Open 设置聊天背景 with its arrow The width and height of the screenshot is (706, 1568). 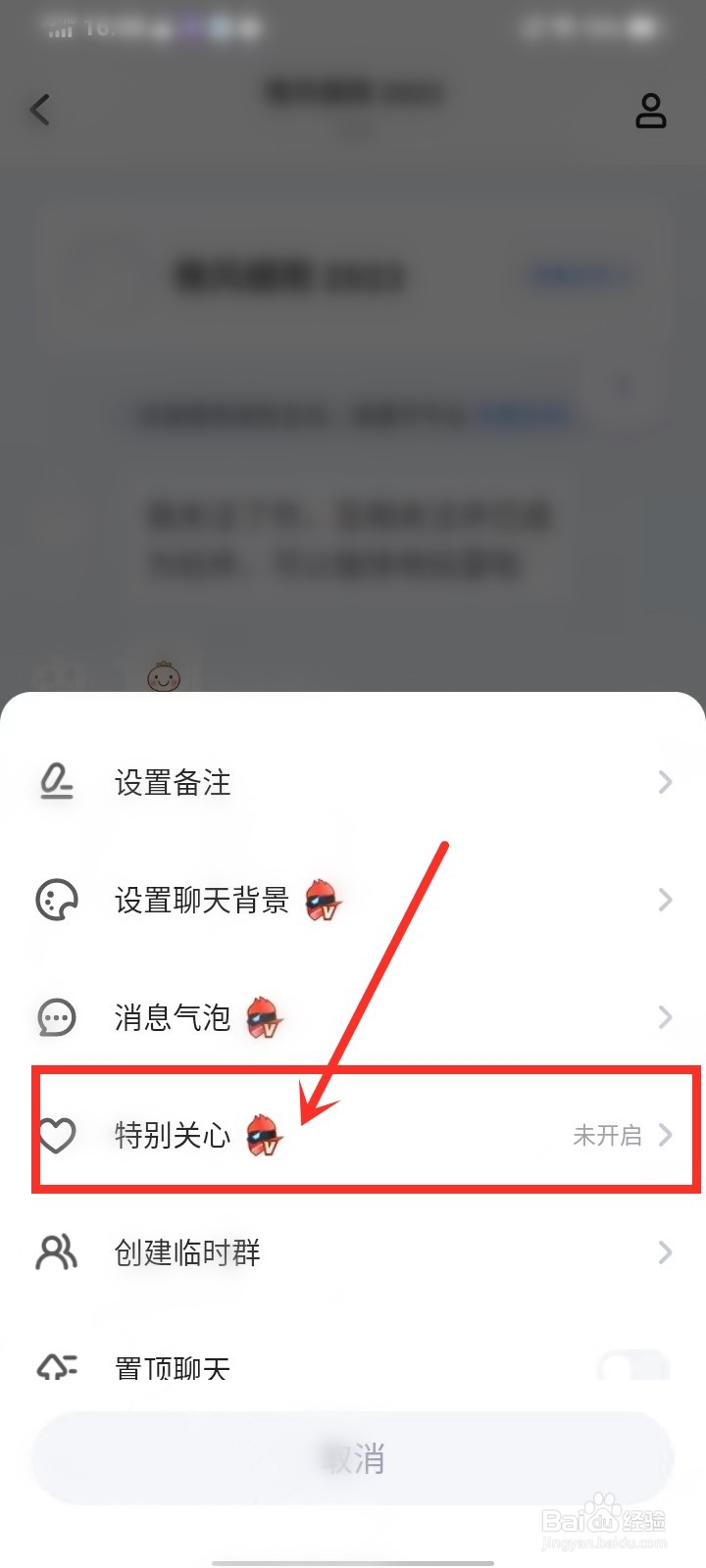point(665,901)
